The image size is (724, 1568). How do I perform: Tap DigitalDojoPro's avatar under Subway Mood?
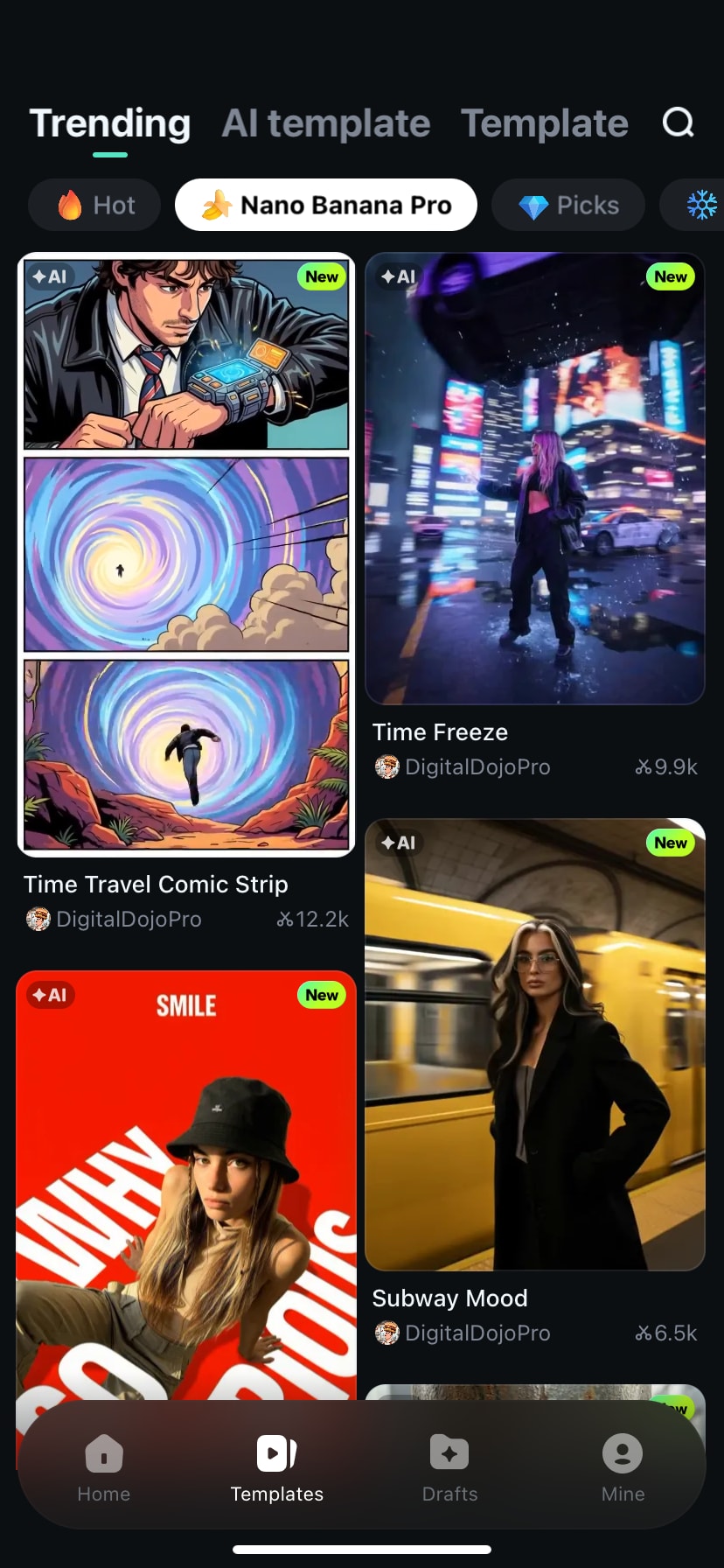point(386,1333)
